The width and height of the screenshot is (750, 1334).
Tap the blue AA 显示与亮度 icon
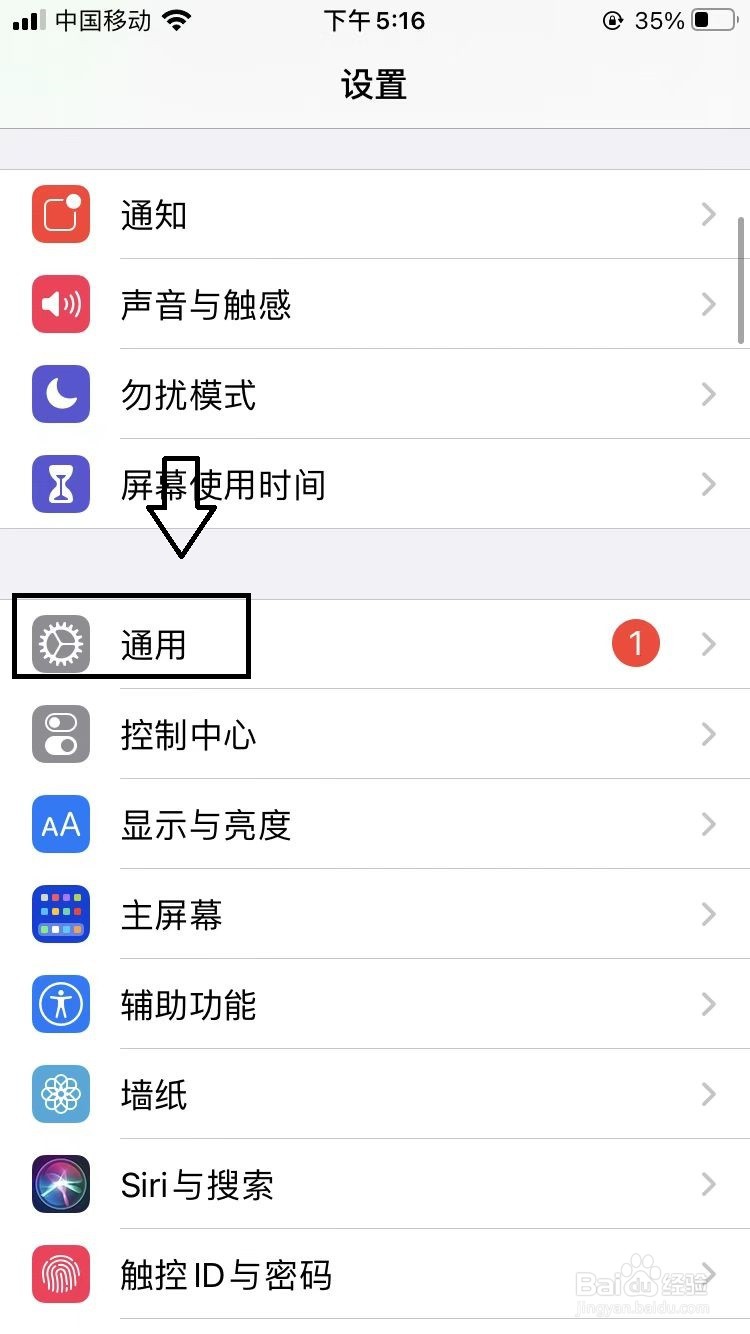click(60, 824)
